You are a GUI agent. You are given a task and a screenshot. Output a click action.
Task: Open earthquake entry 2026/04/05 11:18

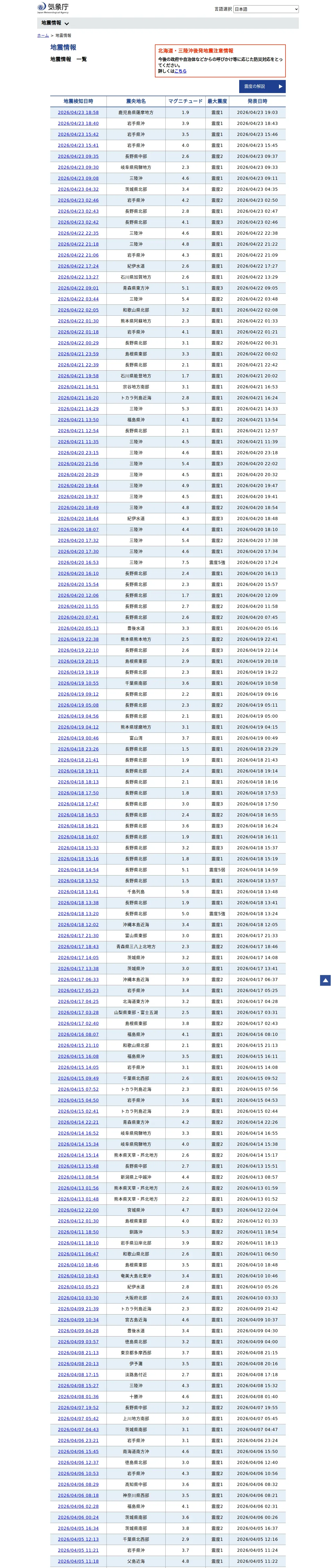[x=78, y=1561]
